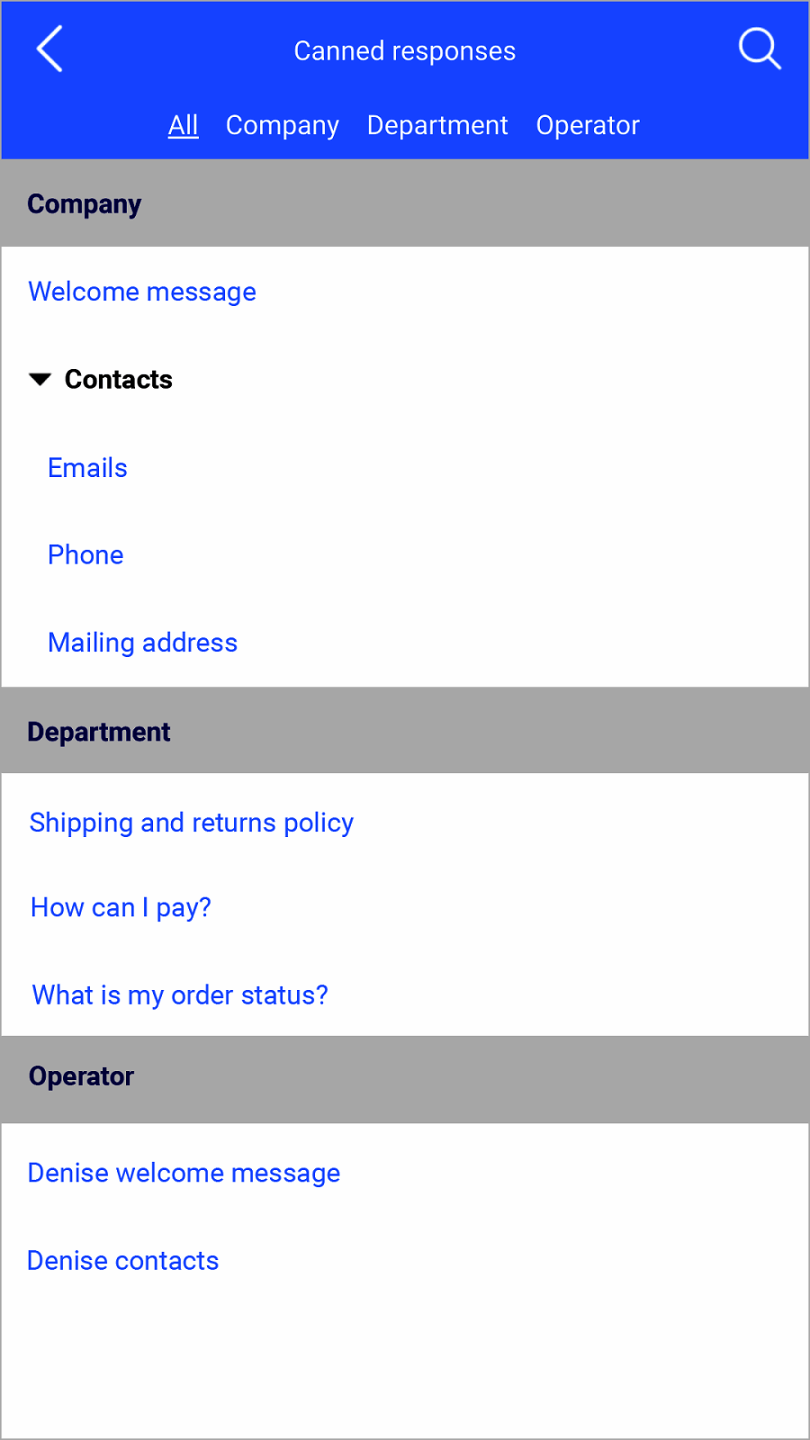Pick the How can I pay? response
Image resolution: width=810 pixels, height=1440 pixels.
click(121, 908)
